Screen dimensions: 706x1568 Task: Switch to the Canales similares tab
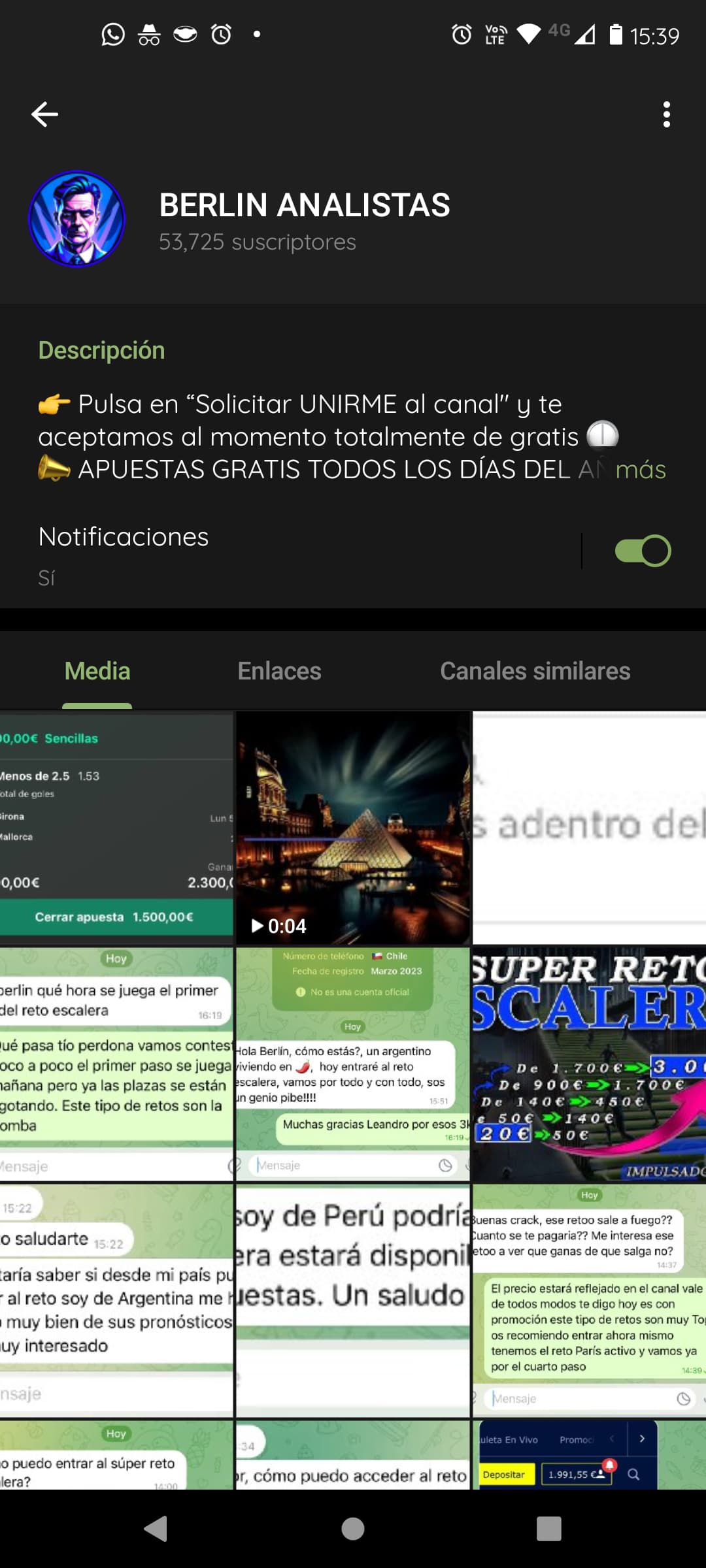click(535, 671)
